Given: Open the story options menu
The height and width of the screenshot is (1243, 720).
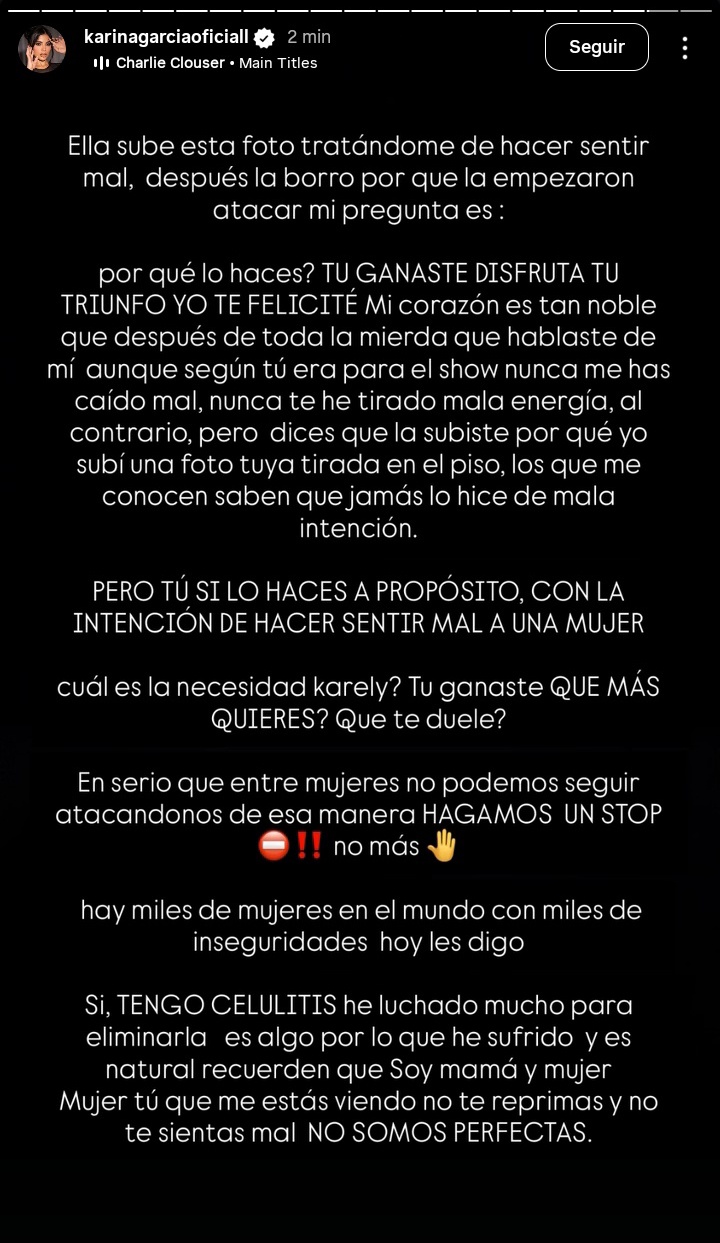Looking at the screenshot, I should click(685, 48).
